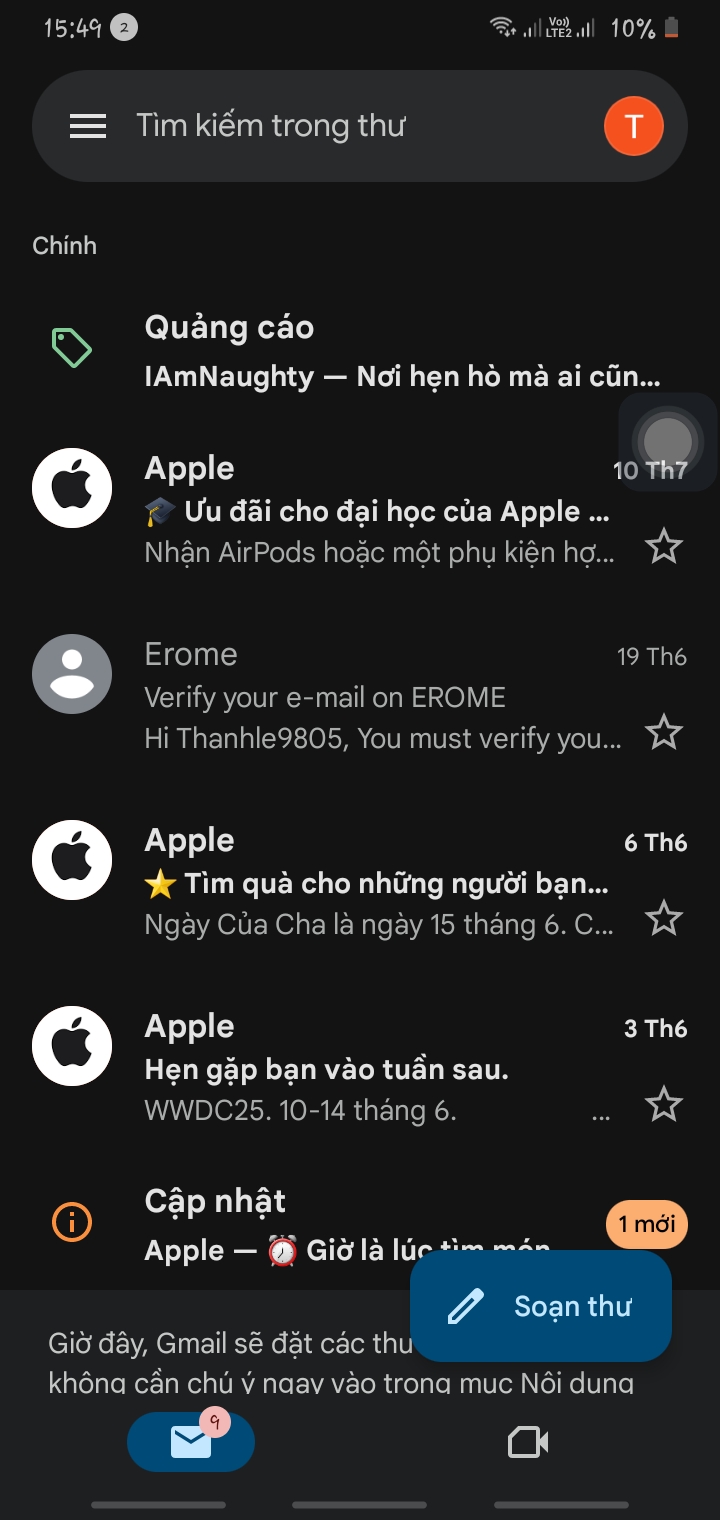Star the Apple WWDC25 email

coord(663,1104)
